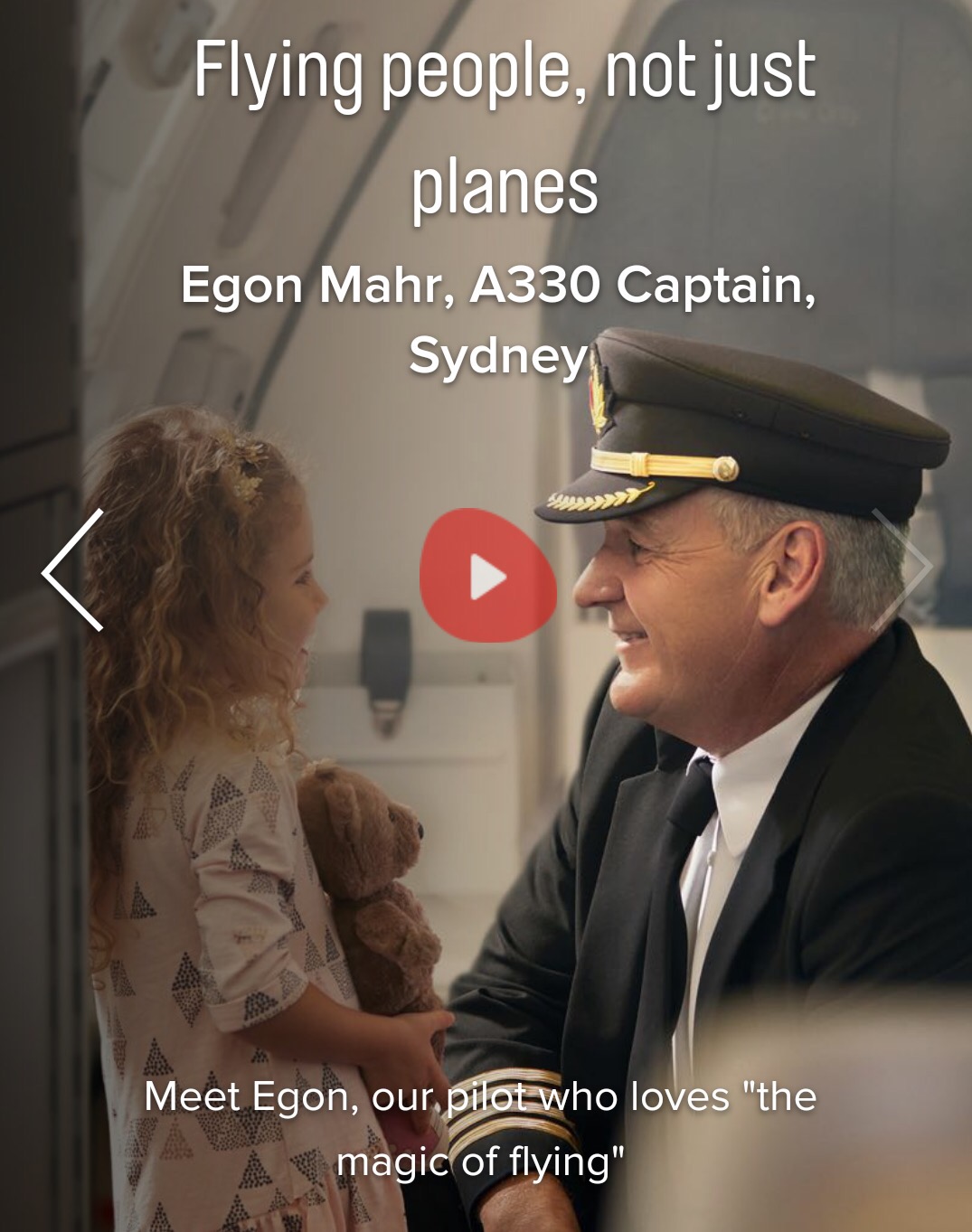Go to the next carousel slide

click(902, 569)
